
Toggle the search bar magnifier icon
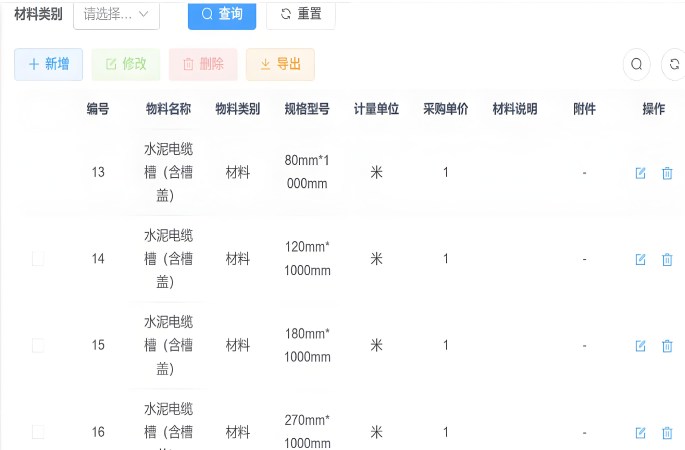coord(636,64)
